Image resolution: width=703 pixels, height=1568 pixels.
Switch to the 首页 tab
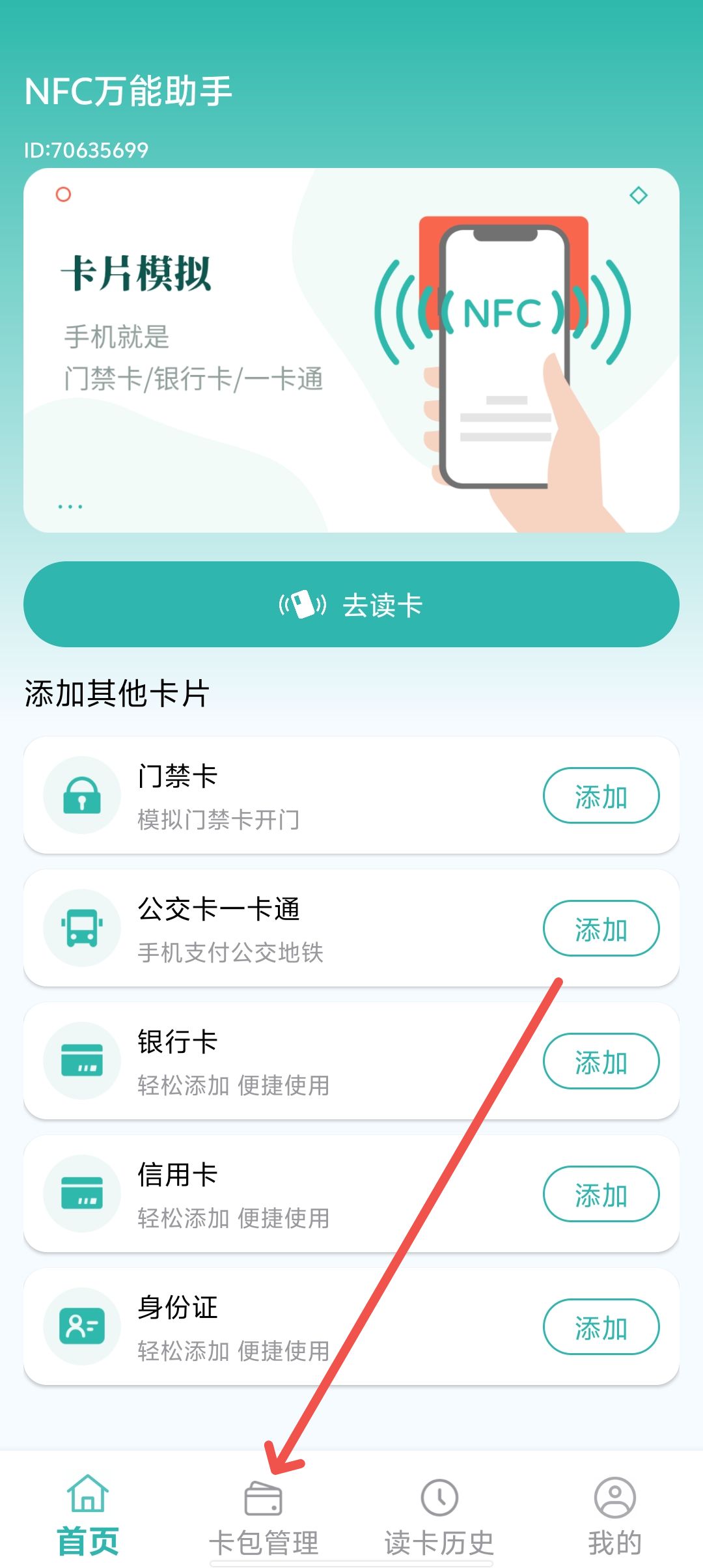(x=88, y=1515)
